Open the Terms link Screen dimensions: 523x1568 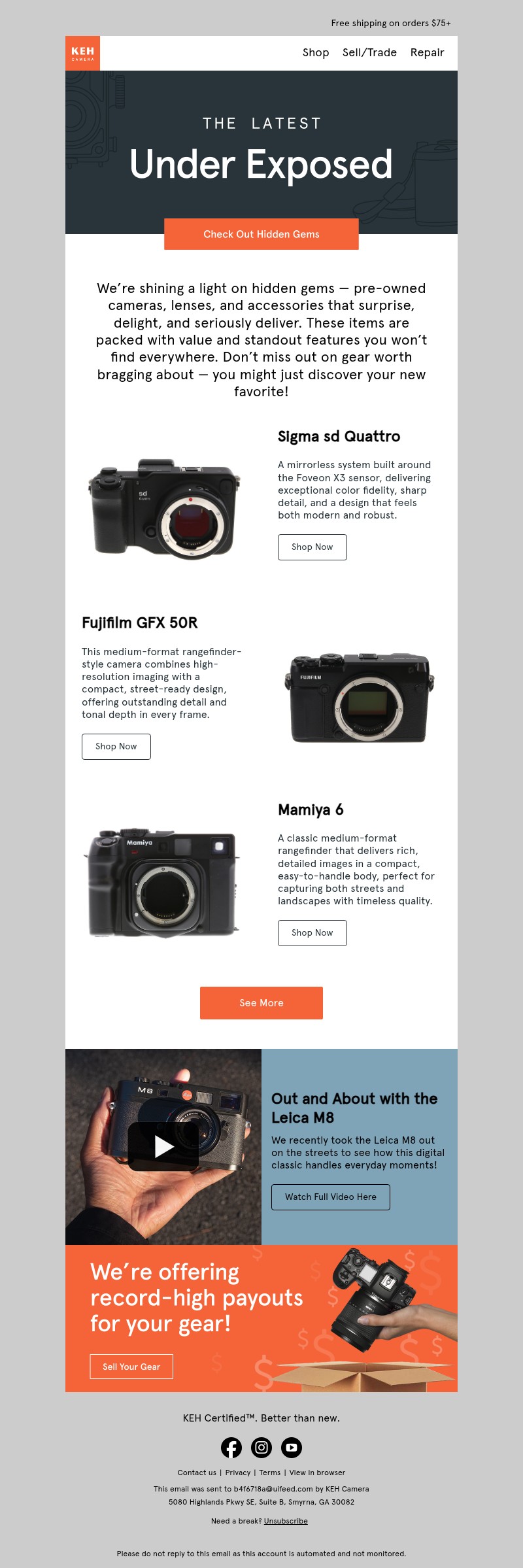pyautogui.click(x=269, y=1473)
